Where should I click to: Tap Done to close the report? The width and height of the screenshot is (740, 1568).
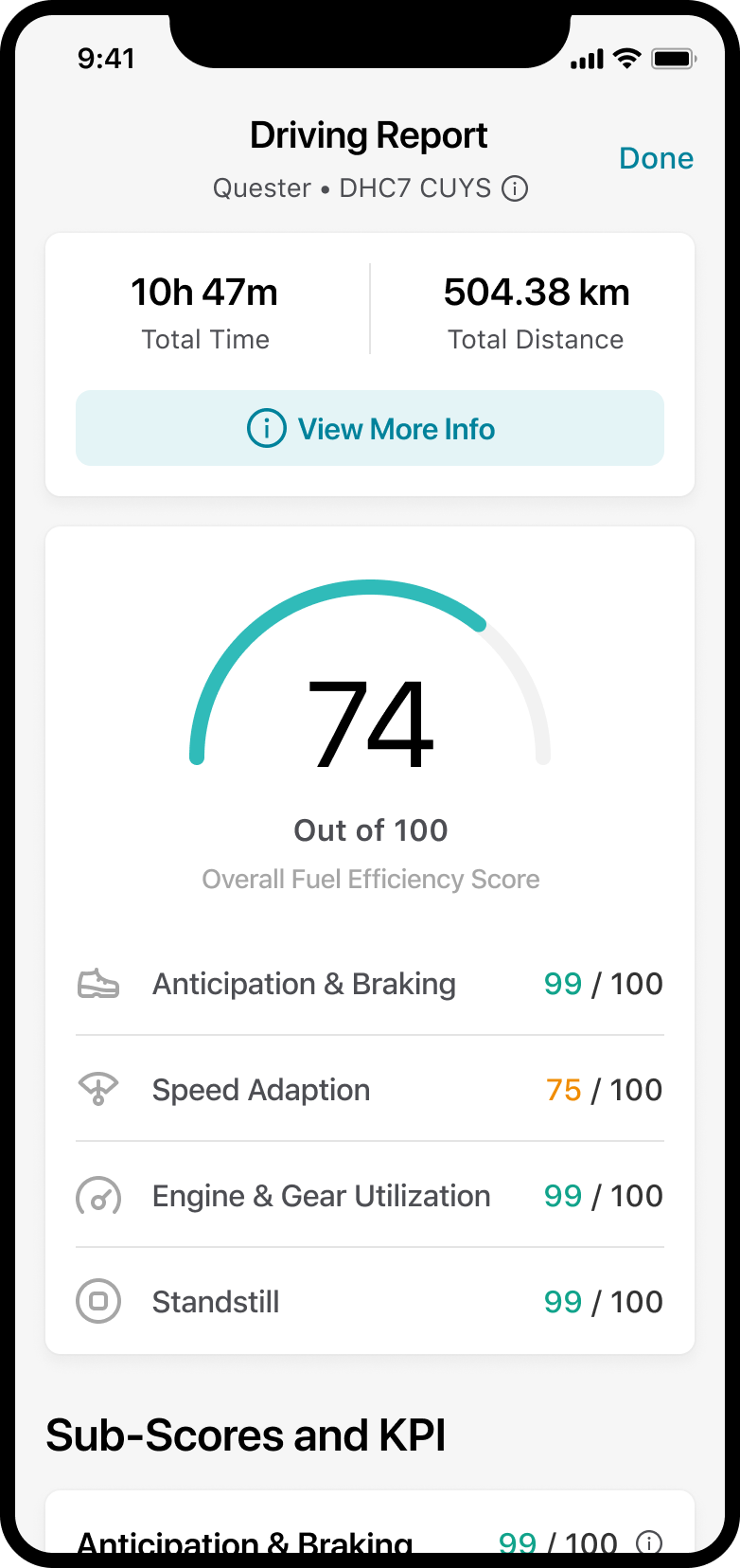click(656, 158)
